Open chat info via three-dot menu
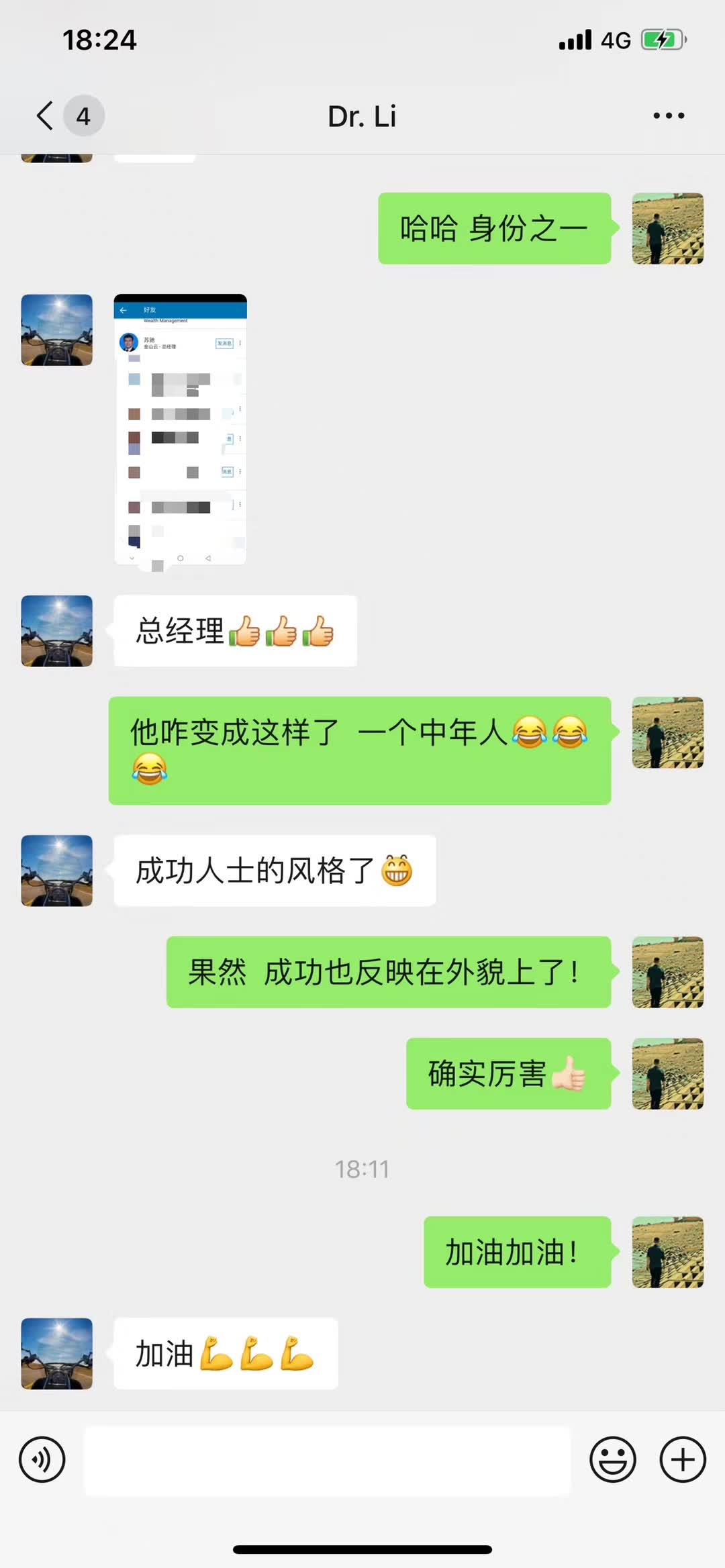This screenshot has height=1568, width=725. click(x=669, y=115)
